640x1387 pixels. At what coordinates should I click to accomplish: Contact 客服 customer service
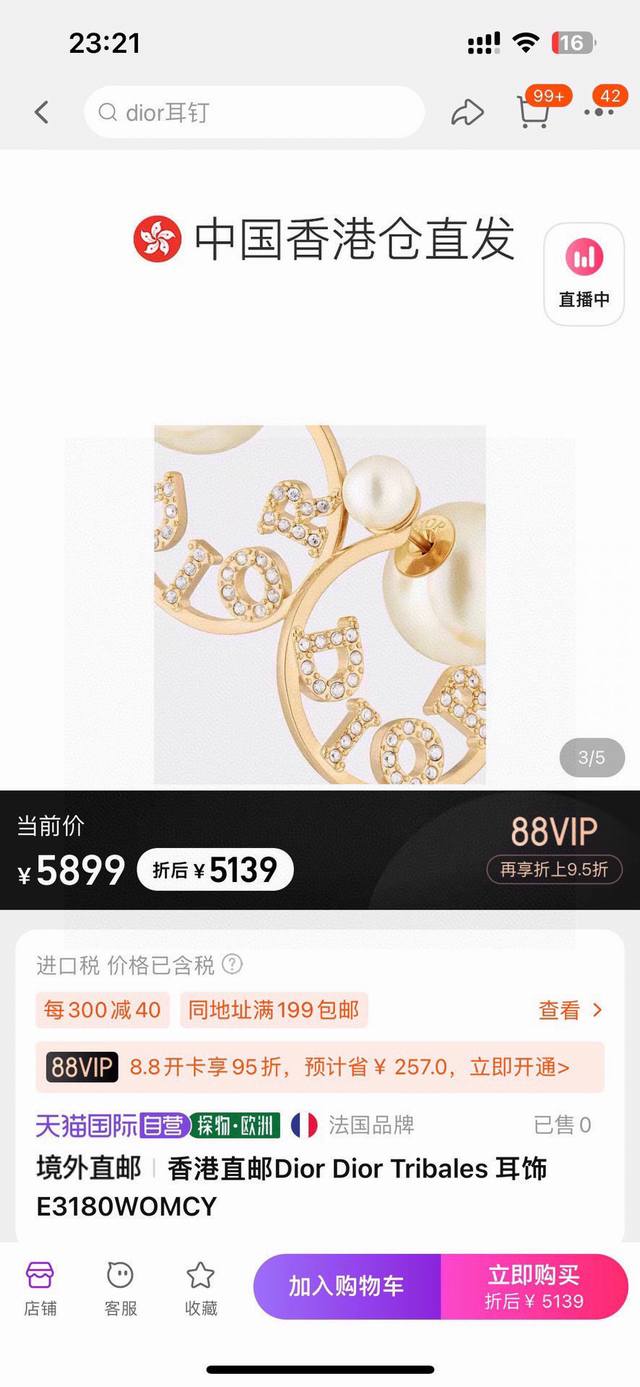pyautogui.click(x=120, y=1288)
